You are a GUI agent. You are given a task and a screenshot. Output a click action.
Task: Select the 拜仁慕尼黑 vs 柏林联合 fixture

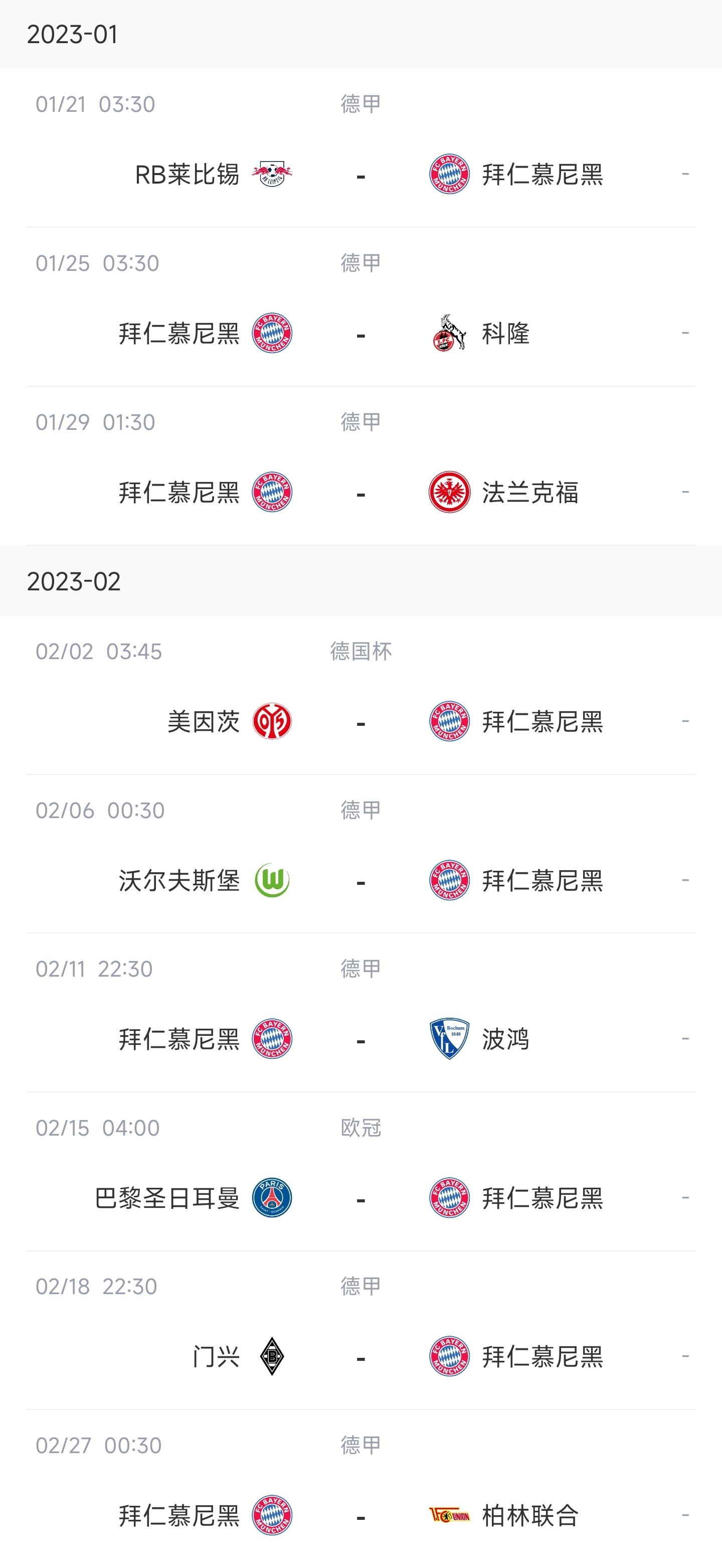tap(360, 1489)
